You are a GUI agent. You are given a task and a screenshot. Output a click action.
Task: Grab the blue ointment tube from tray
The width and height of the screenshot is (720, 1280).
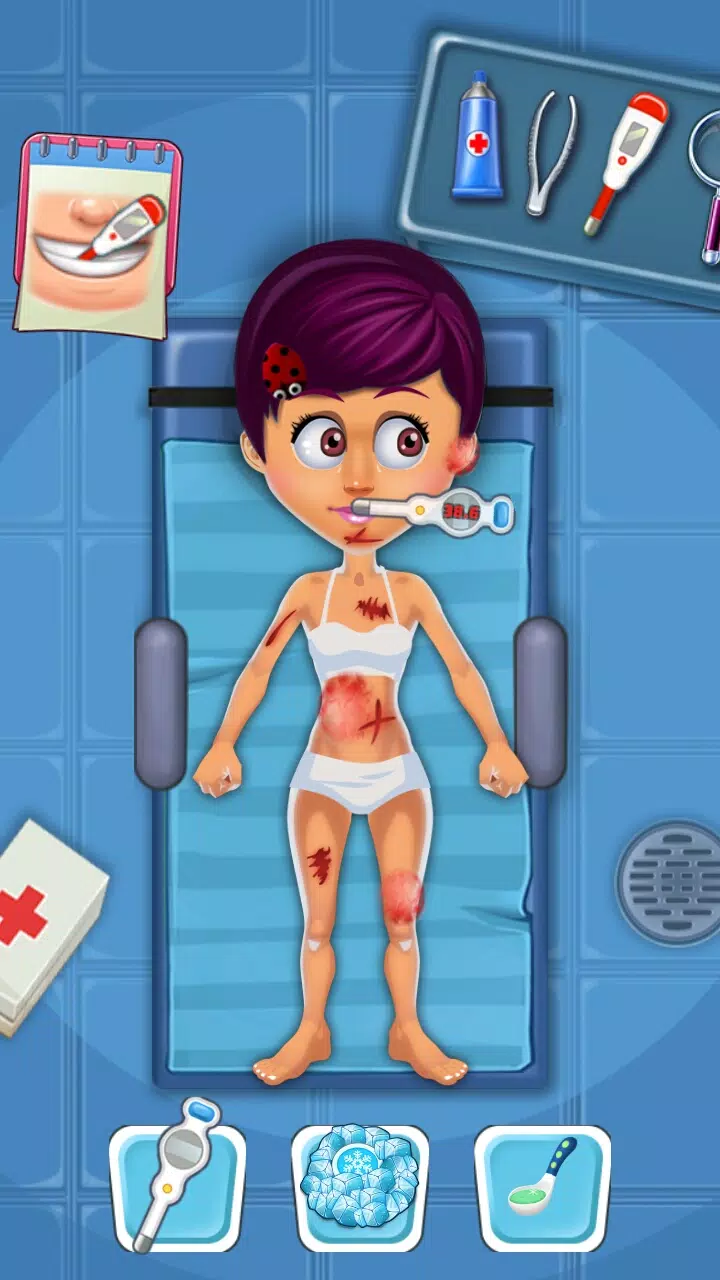pyautogui.click(x=477, y=137)
